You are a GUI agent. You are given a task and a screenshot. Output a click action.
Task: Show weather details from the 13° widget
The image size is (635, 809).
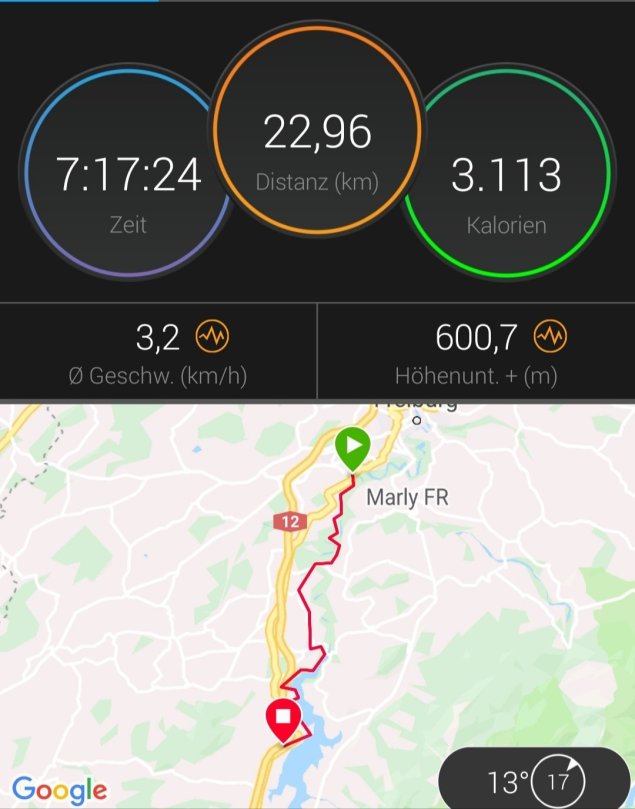[535, 779]
